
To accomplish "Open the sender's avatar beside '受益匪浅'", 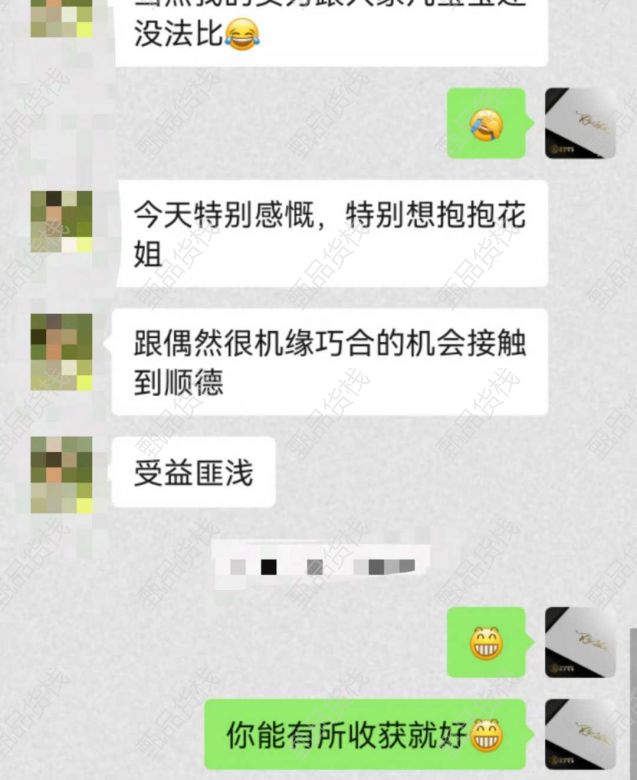I will click(61, 474).
